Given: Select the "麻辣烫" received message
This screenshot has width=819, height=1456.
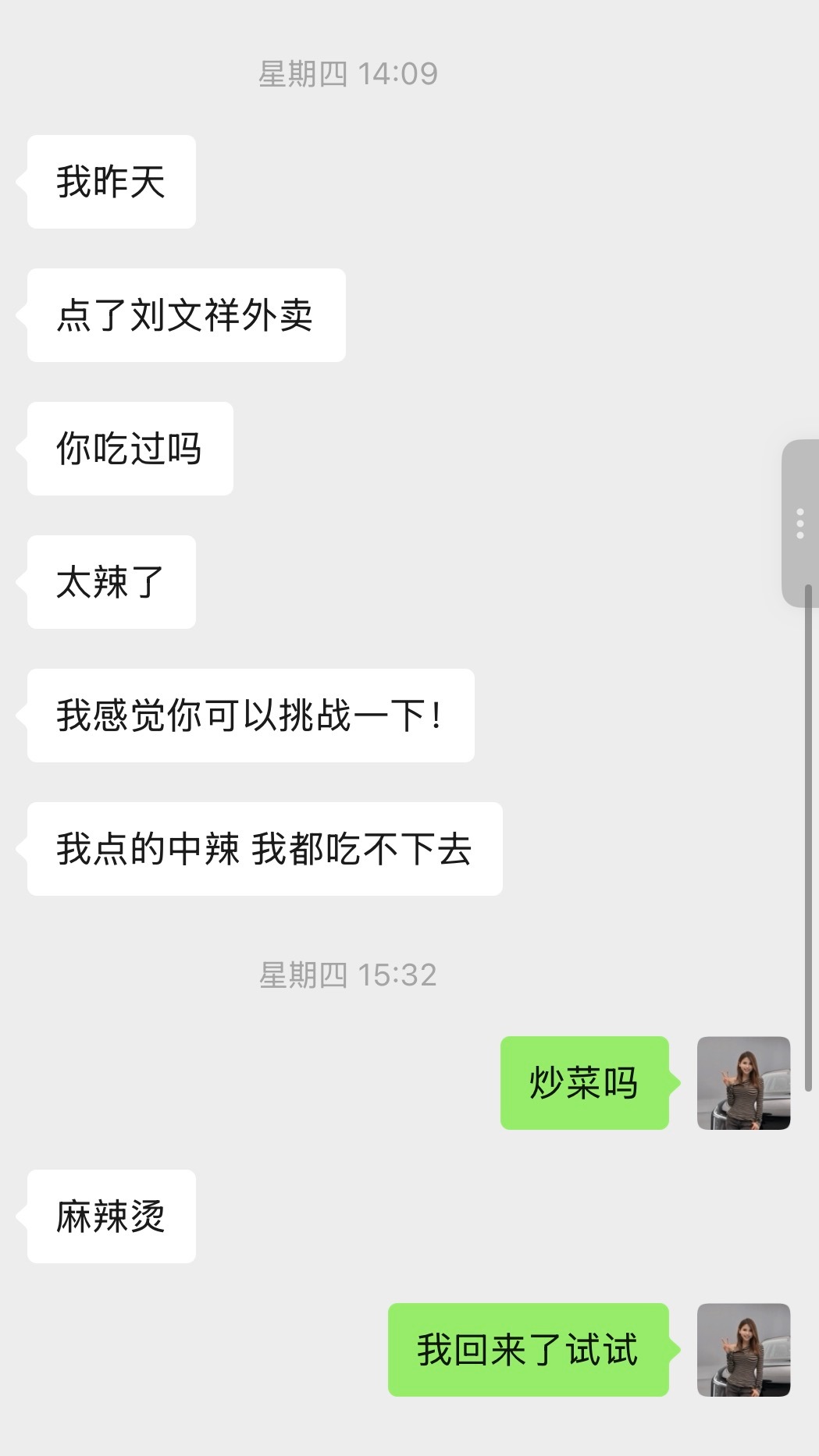Looking at the screenshot, I should tap(110, 1216).
